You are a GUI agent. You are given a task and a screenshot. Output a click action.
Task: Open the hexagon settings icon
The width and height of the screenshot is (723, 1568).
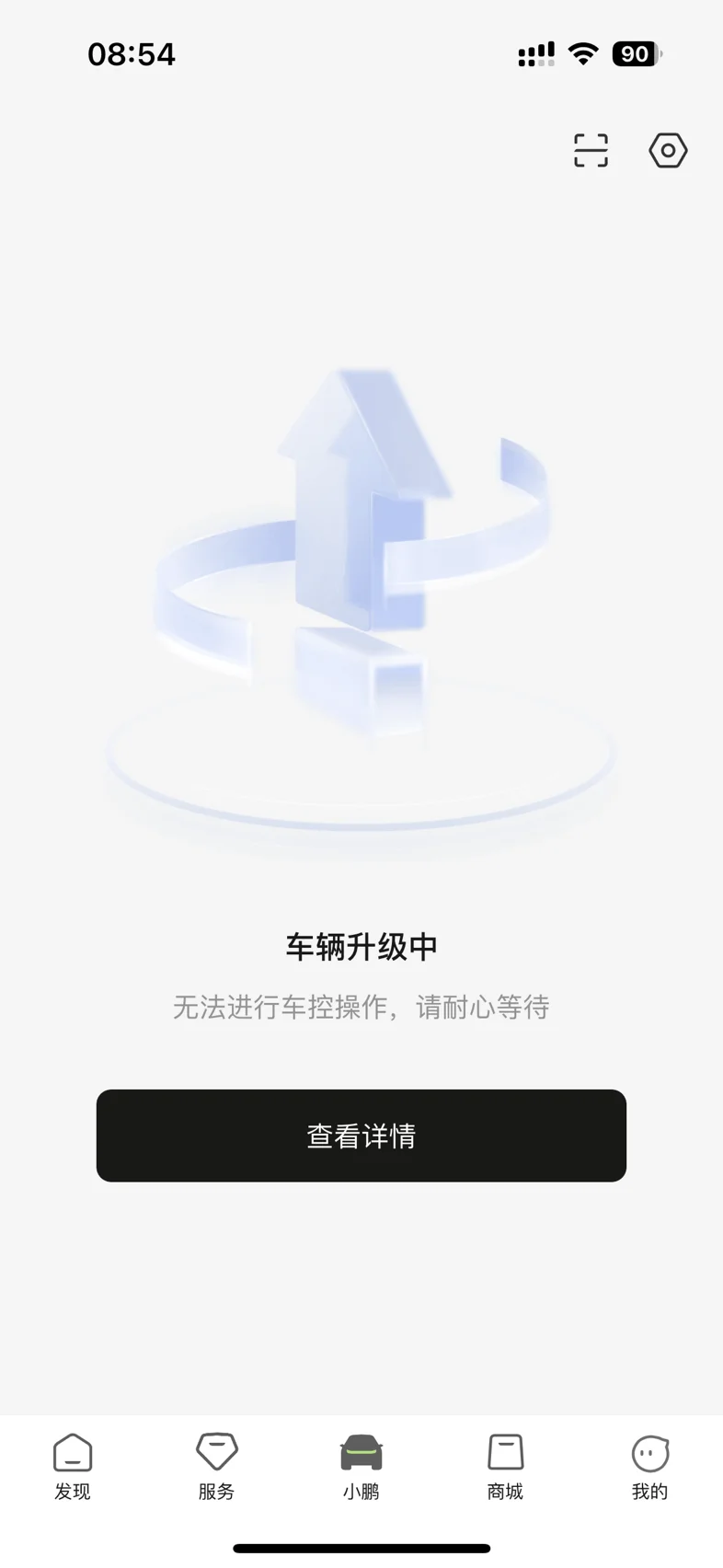[x=668, y=150]
